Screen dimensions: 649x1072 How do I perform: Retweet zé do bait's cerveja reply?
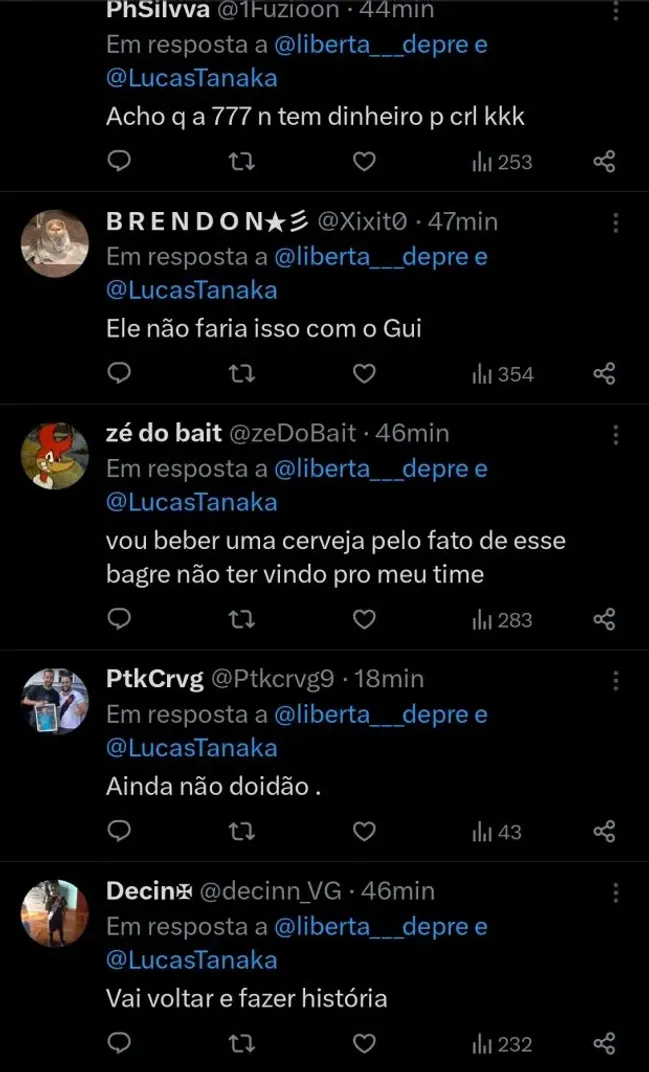tap(242, 620)
